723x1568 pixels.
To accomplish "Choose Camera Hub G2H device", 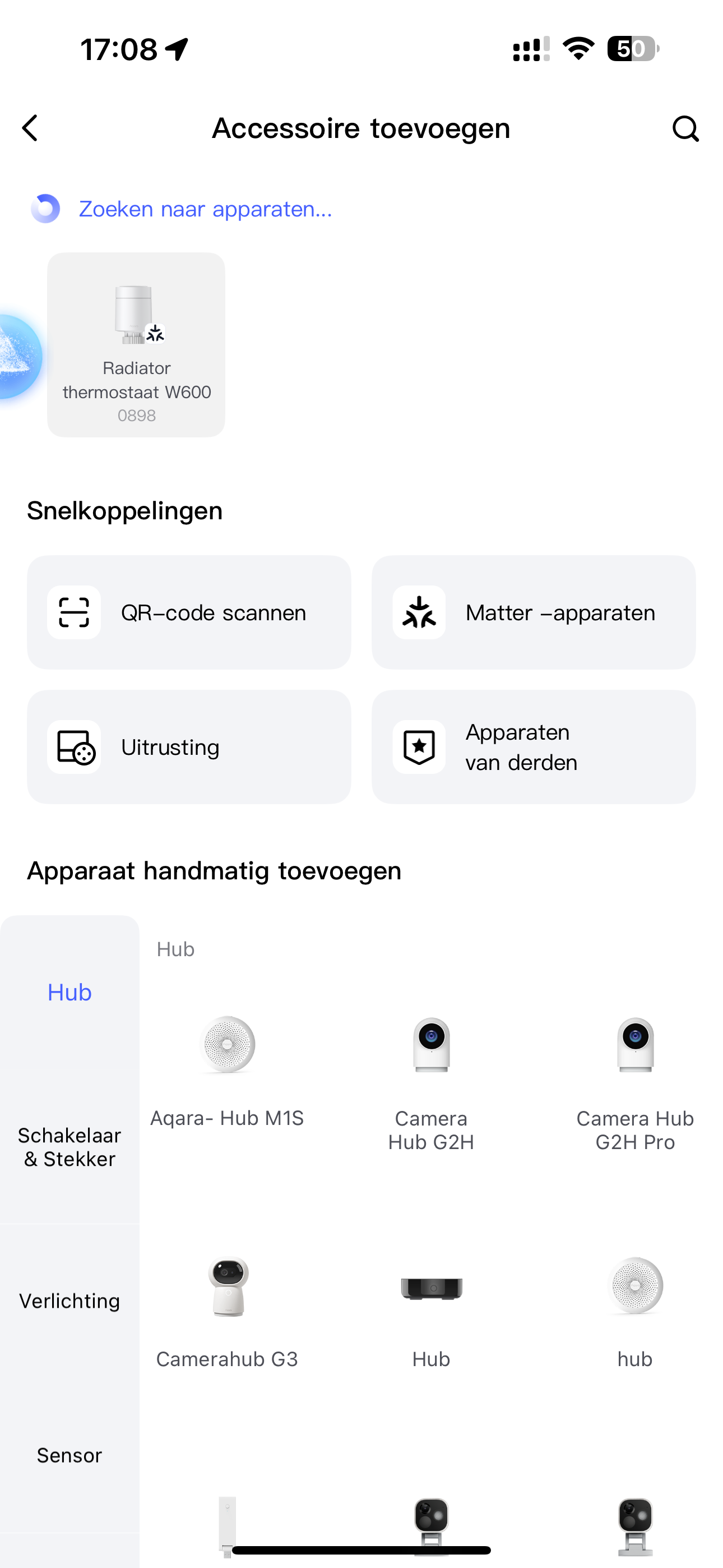I will click(431, 1077).
